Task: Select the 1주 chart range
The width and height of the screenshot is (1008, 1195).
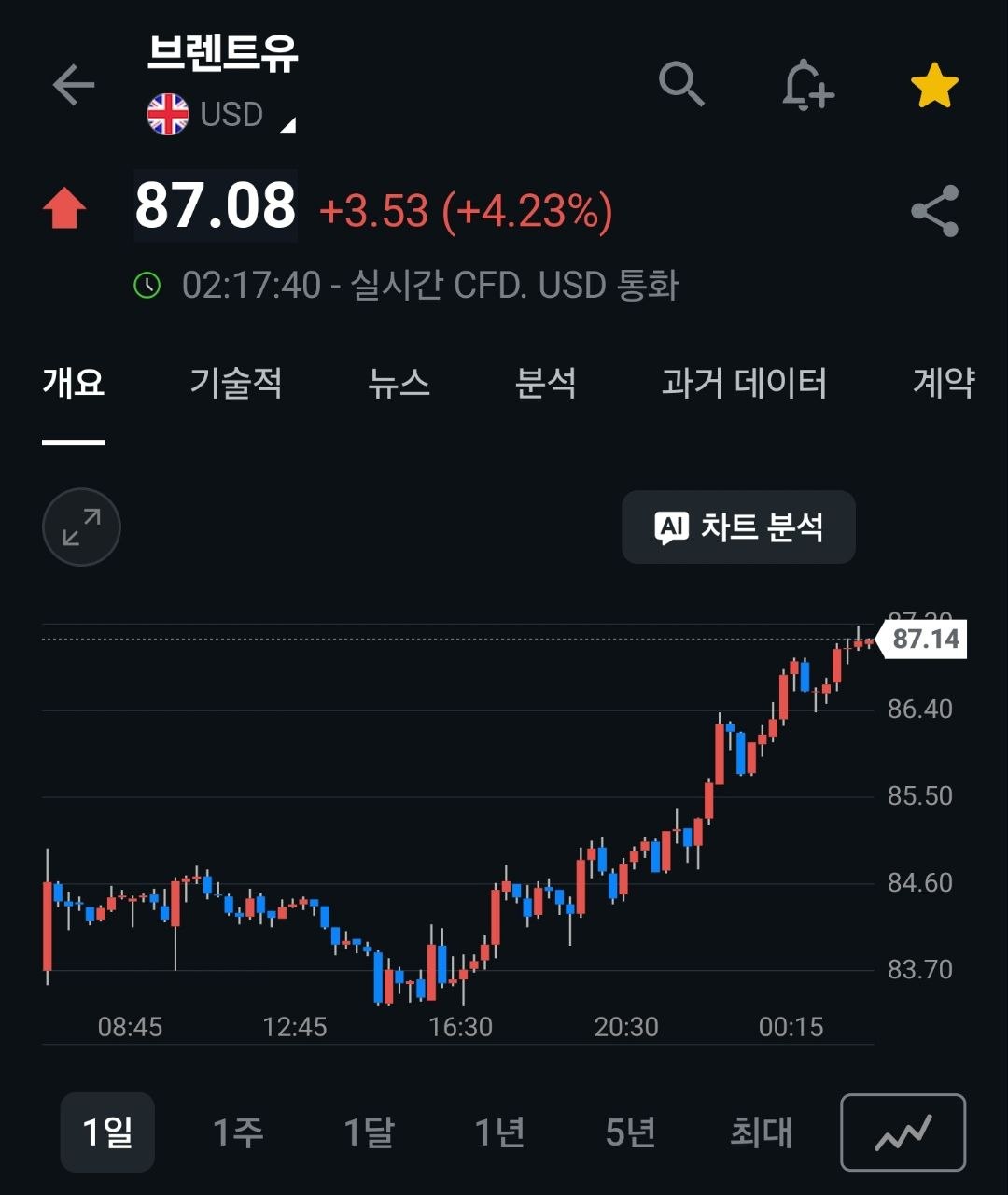Action: click(x=238, y=1132)
